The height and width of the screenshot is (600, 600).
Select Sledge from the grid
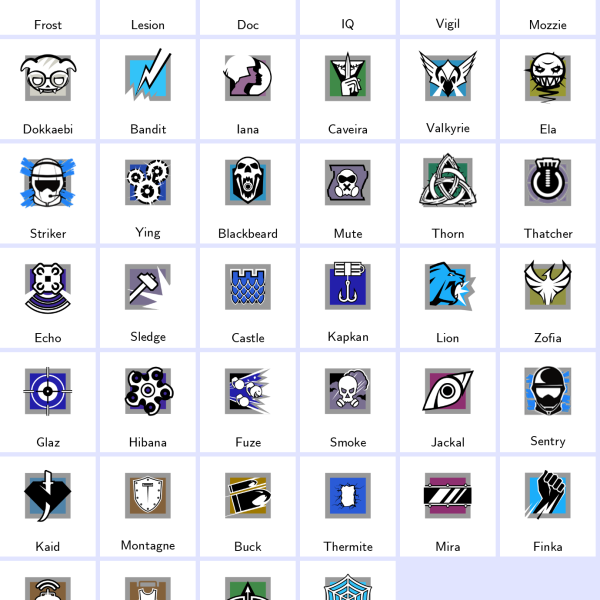[148, 288]
